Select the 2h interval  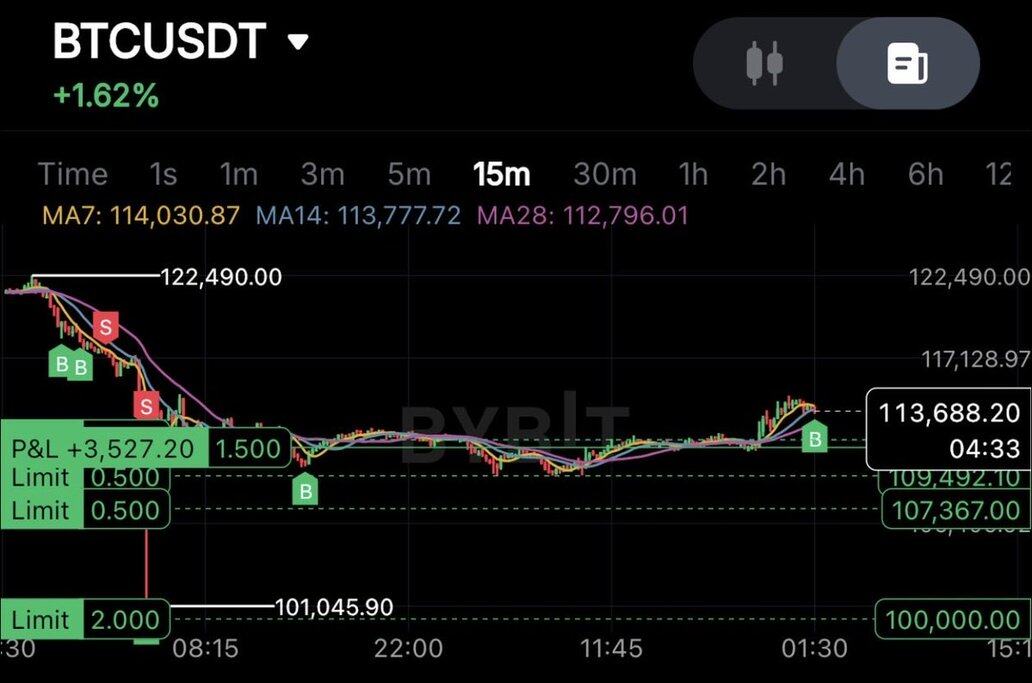(x=768, y=174)
